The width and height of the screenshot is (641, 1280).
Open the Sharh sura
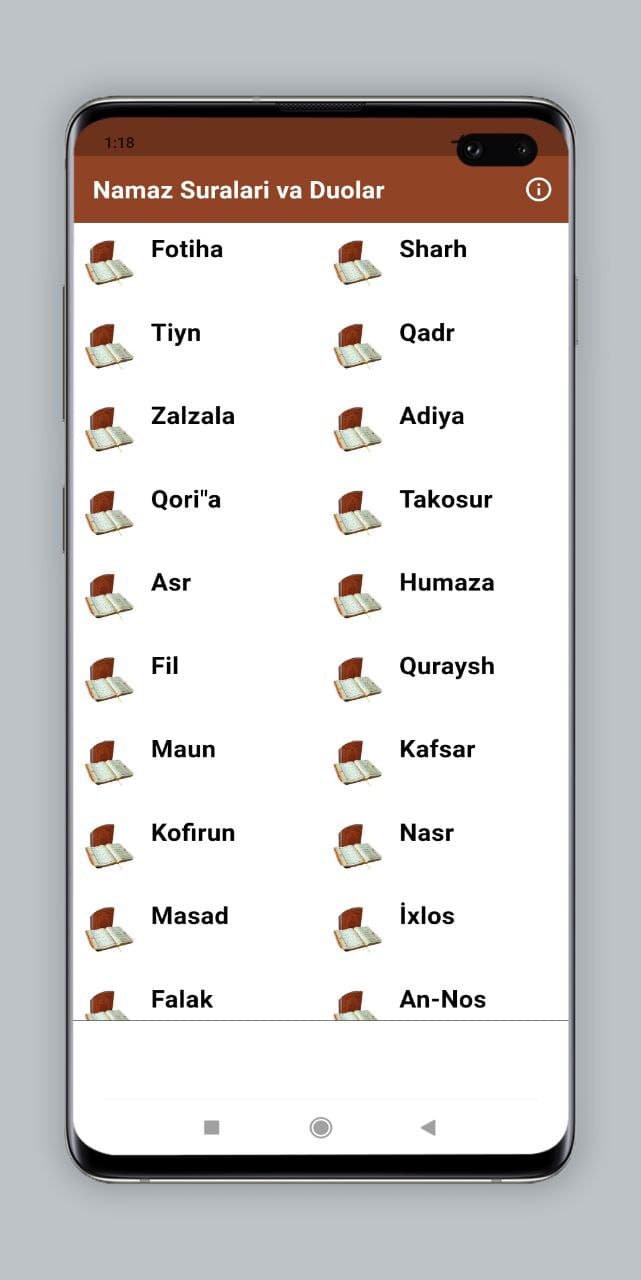tap(432, 249)
